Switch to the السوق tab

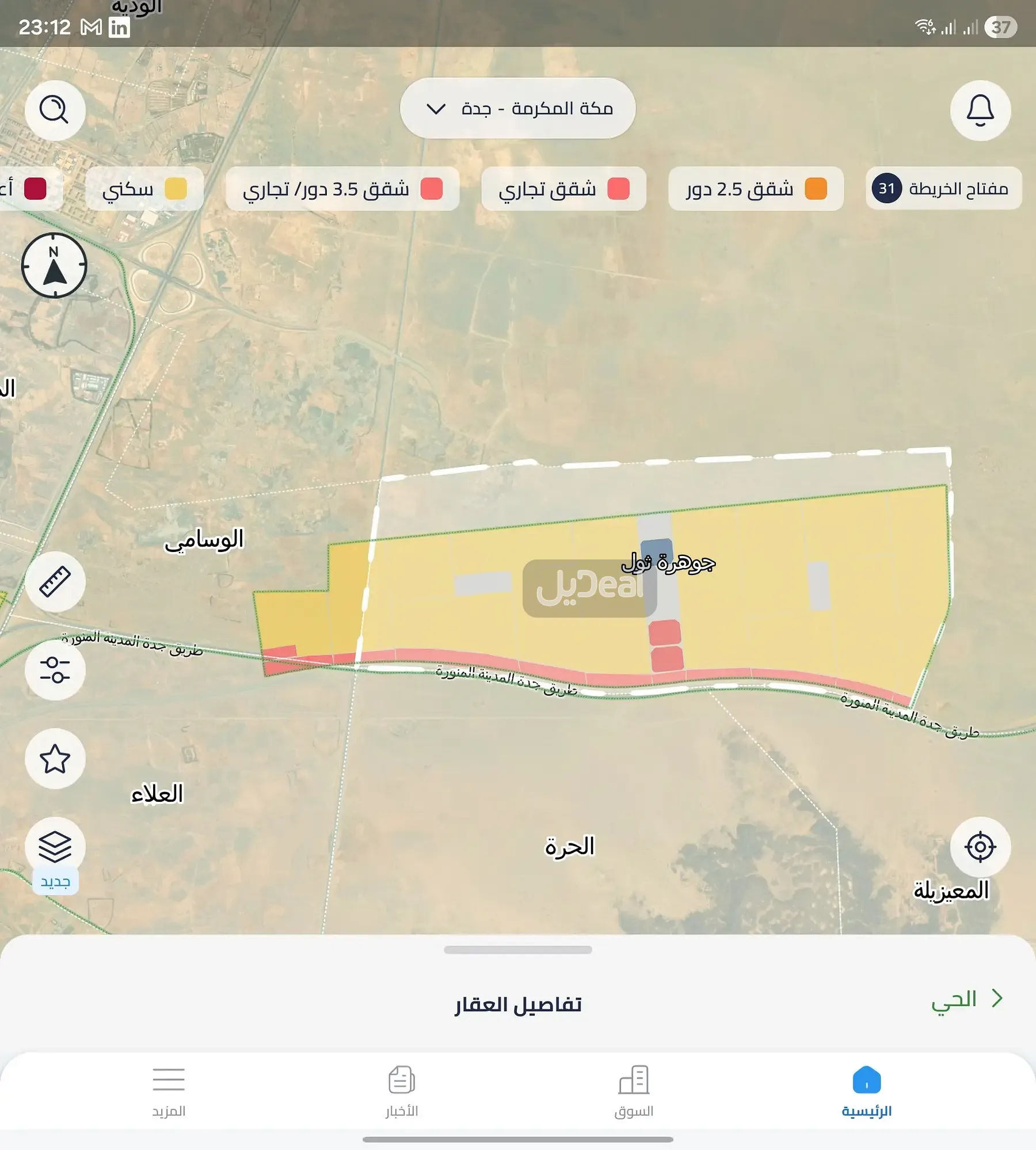click(x=634, y=1091)
